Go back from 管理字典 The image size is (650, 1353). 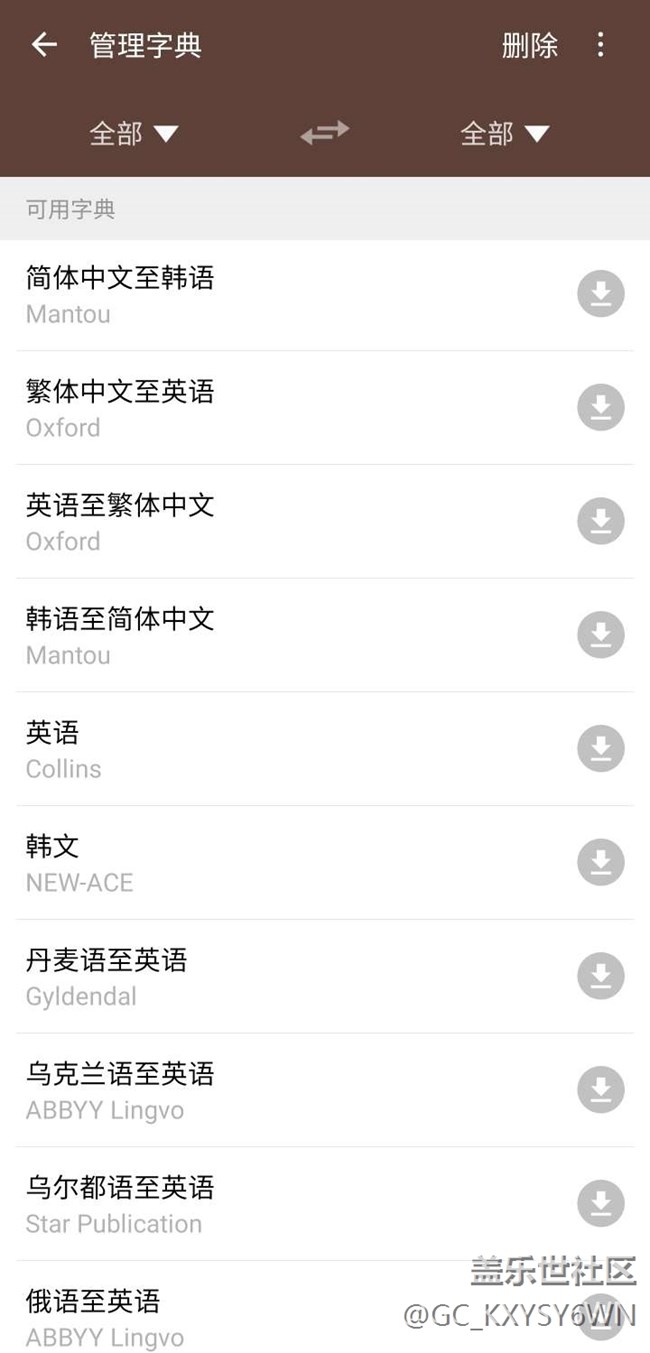click(x=44, y=45)
